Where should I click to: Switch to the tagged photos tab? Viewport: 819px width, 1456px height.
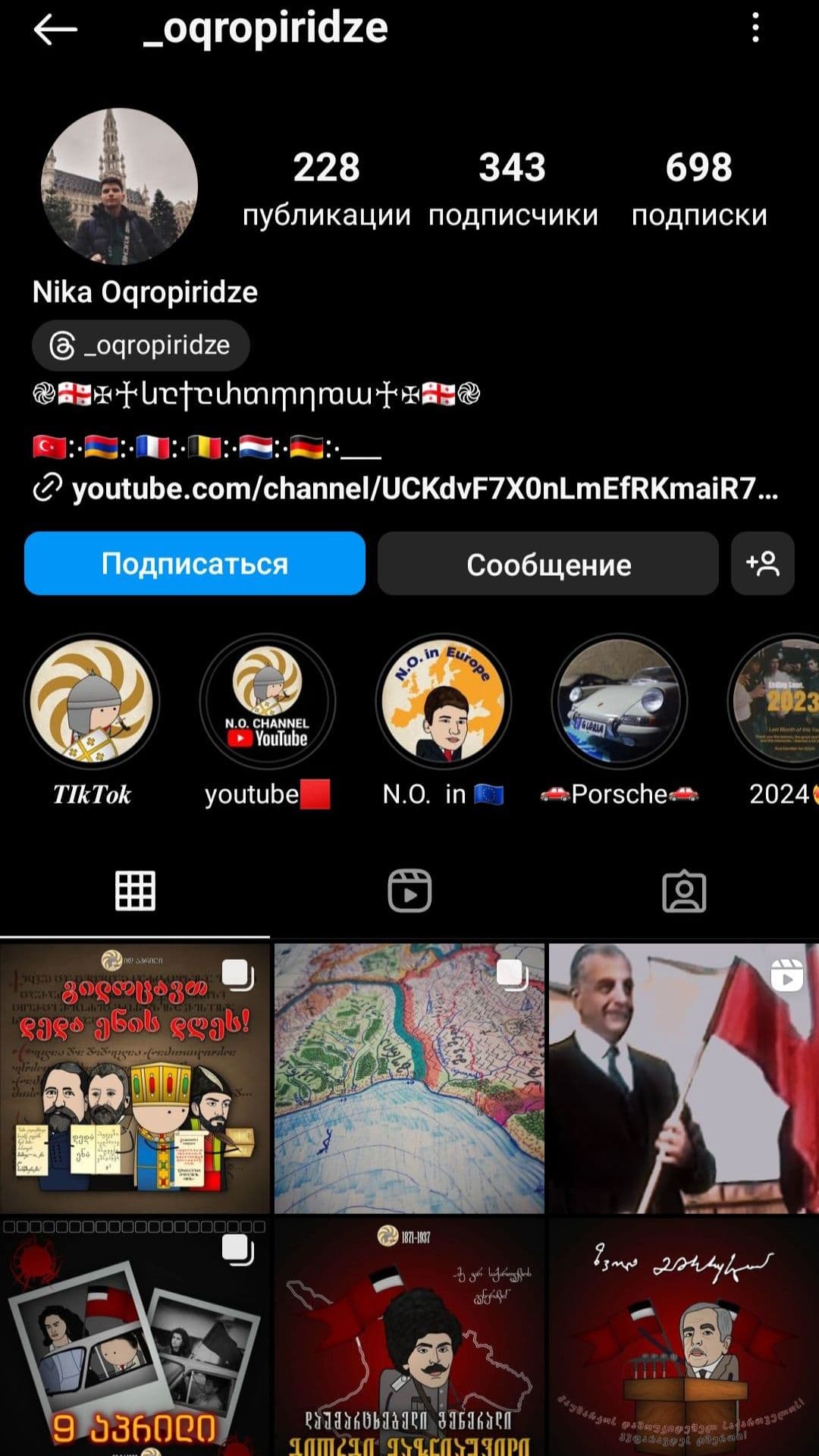684,891
